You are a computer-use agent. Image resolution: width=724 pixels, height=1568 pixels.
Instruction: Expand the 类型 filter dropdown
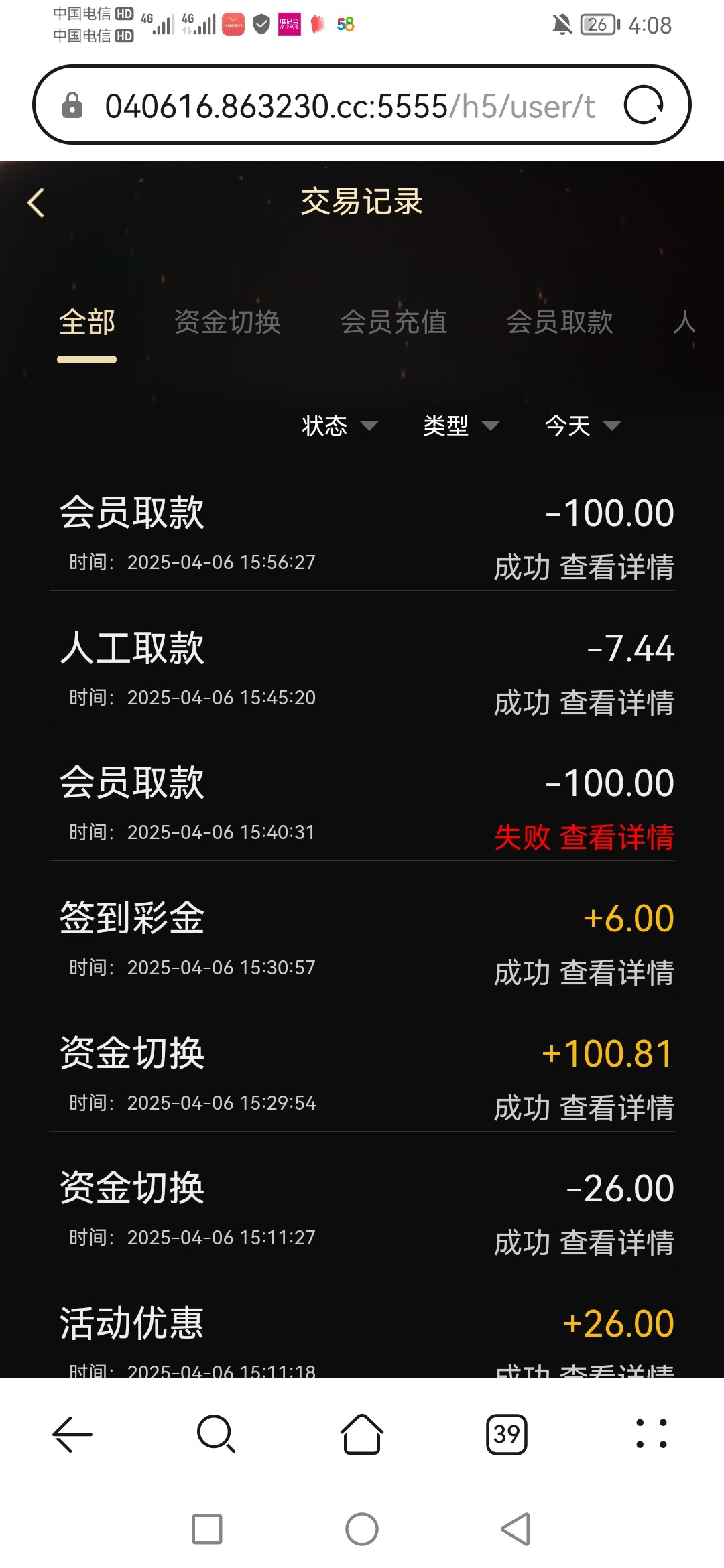click(461, 426)
